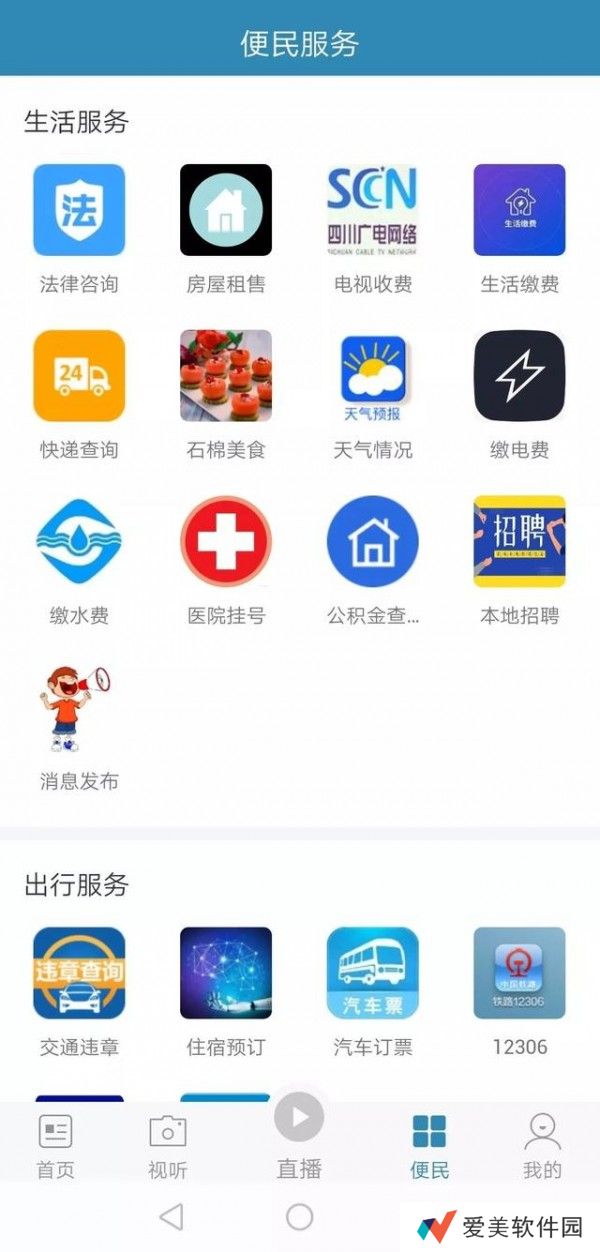The width and height of the screenshot is (600, 1252).
Task: Open 医院挂号 hospital registration
Action: pyautogui.click(x=226, y=542)
